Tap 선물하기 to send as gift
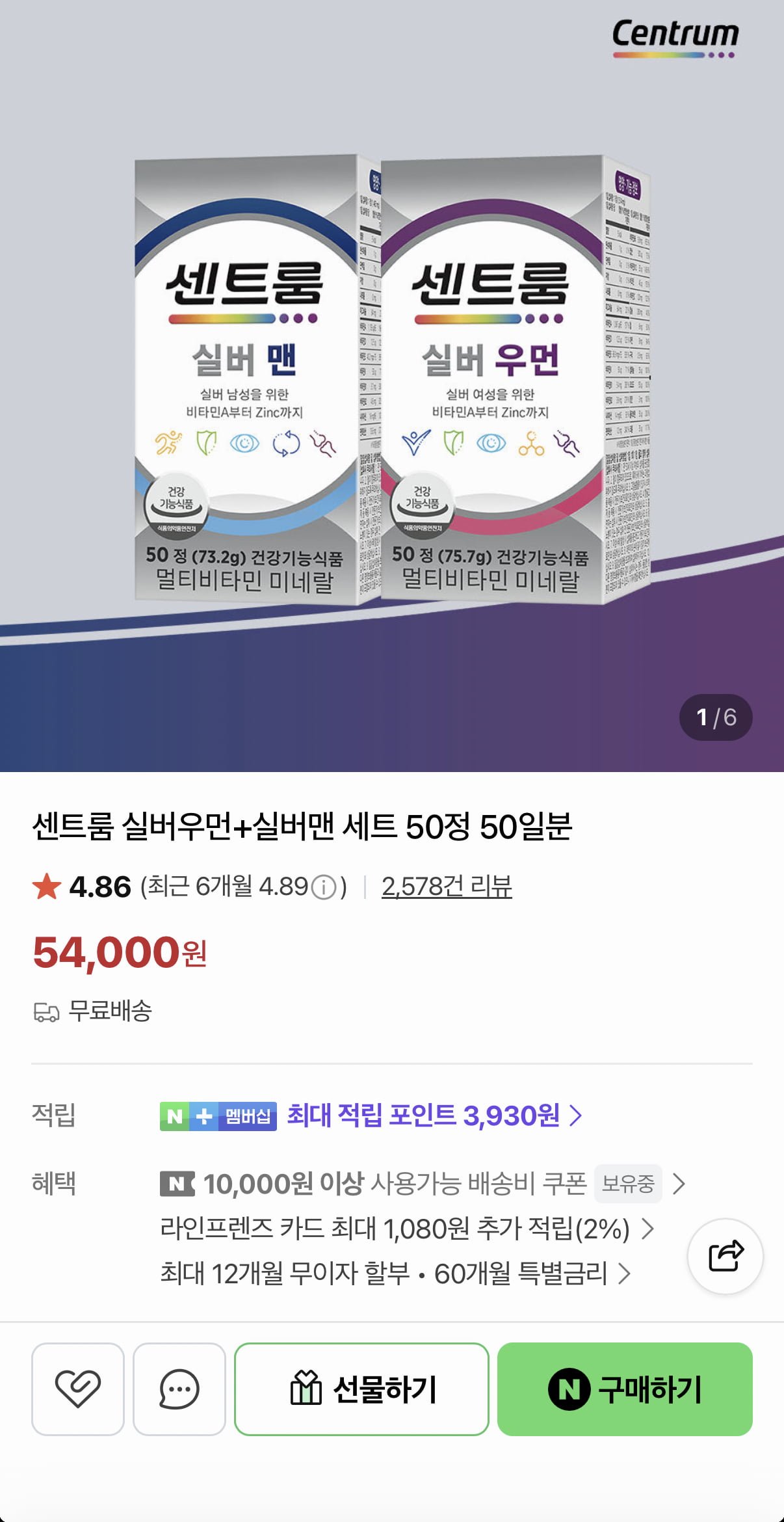Screen dimensions: 784x1522 coord(361,1389)
